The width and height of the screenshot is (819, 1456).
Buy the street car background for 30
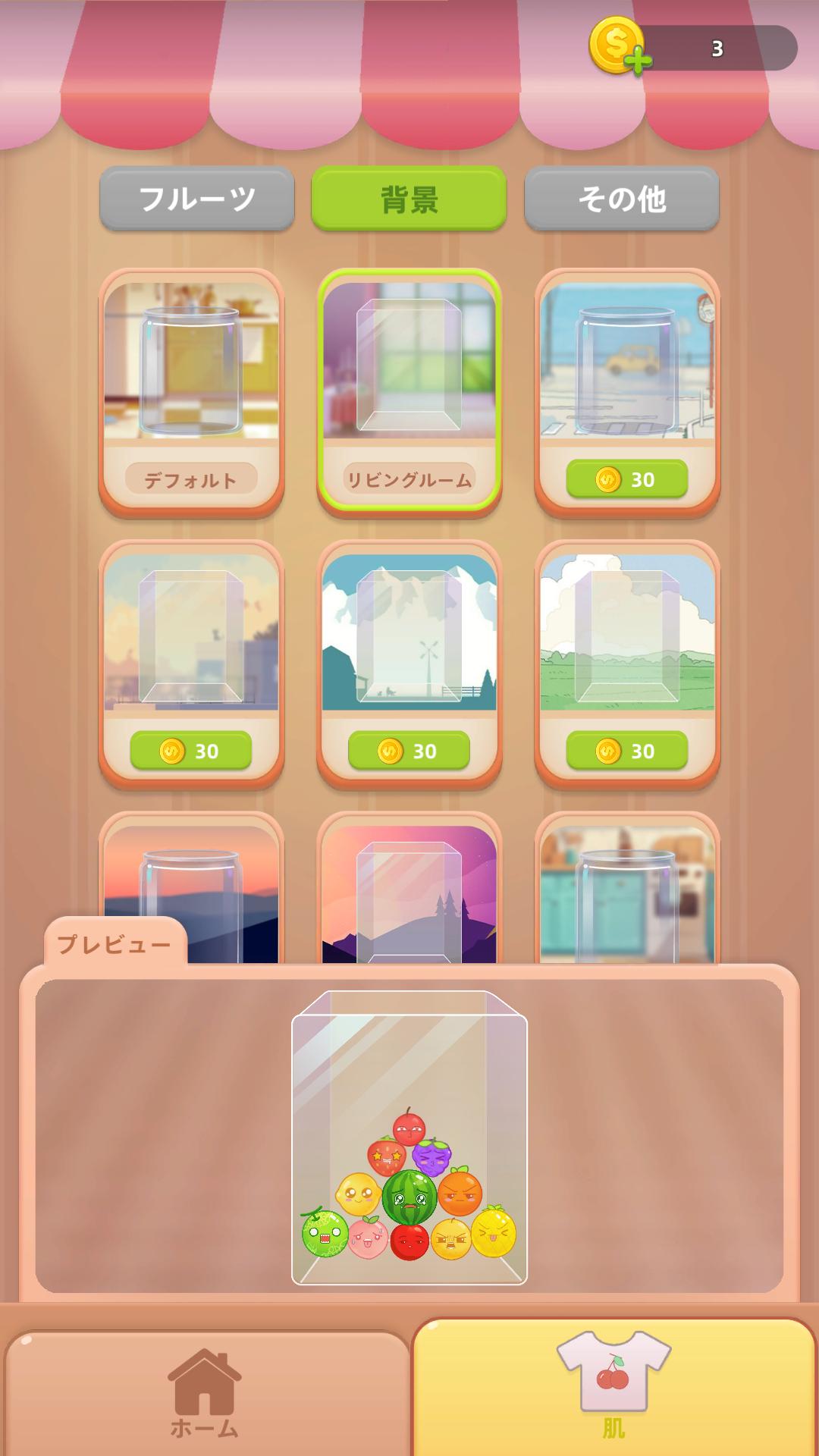coord(627,479)
